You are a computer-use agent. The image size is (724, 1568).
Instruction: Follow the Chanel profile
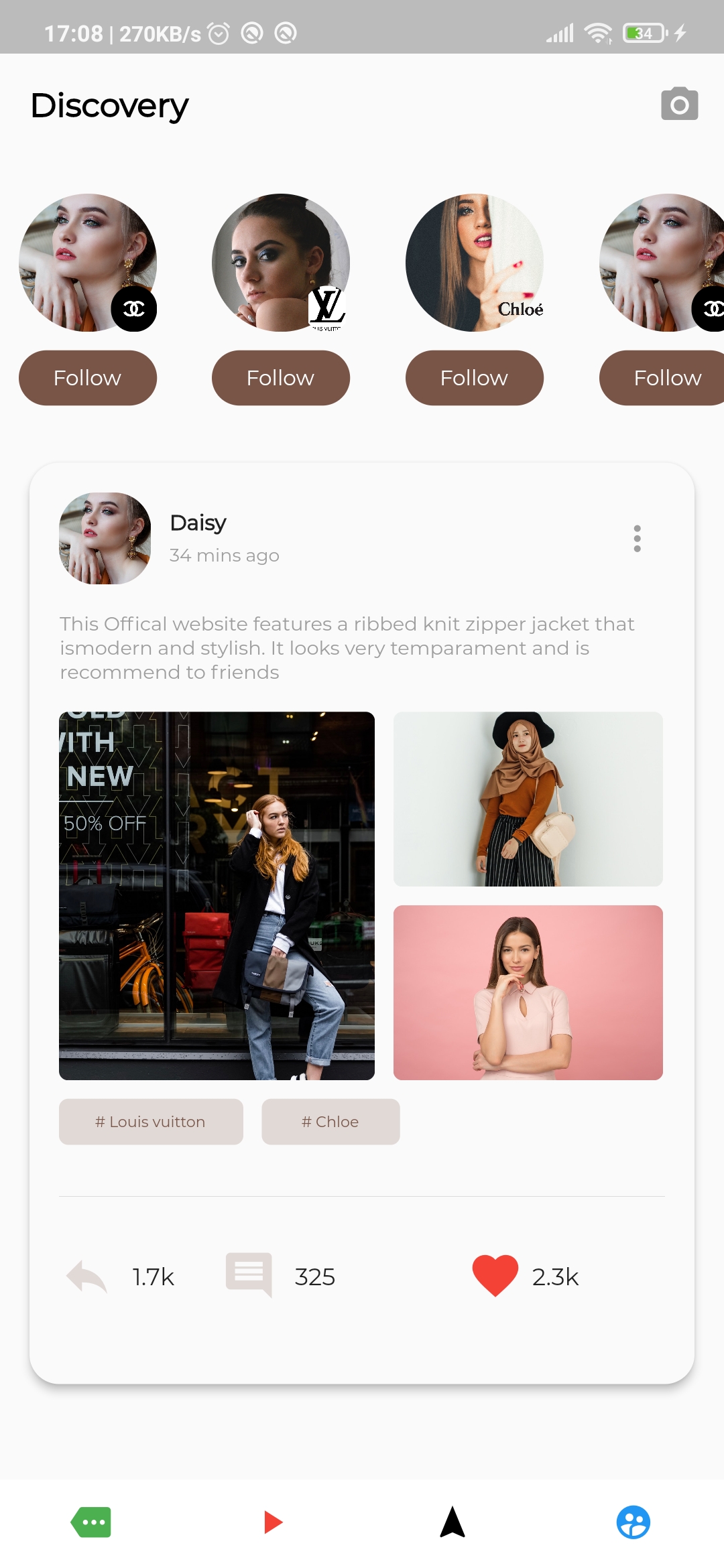87,378
